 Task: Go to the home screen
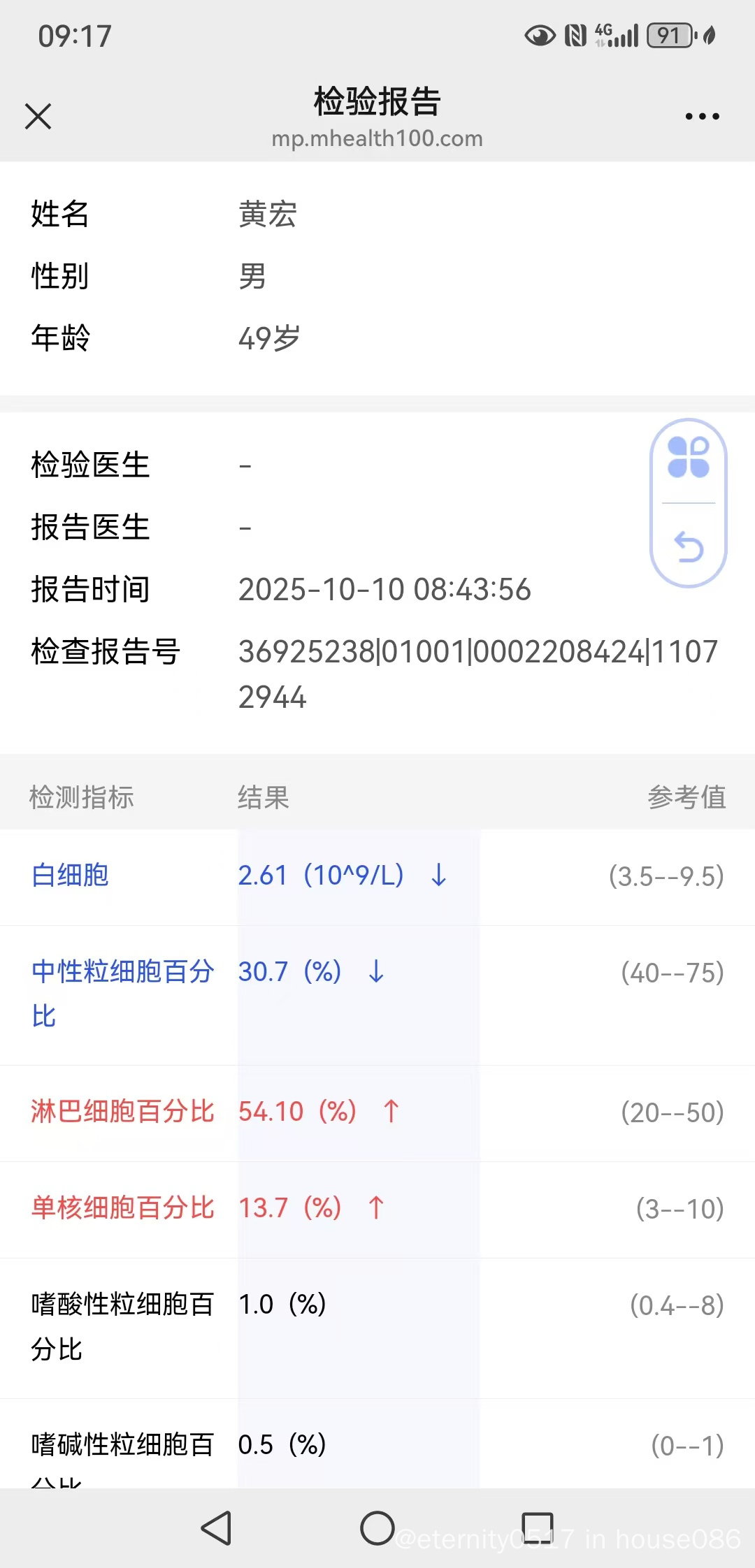(x=377, y=1527)
